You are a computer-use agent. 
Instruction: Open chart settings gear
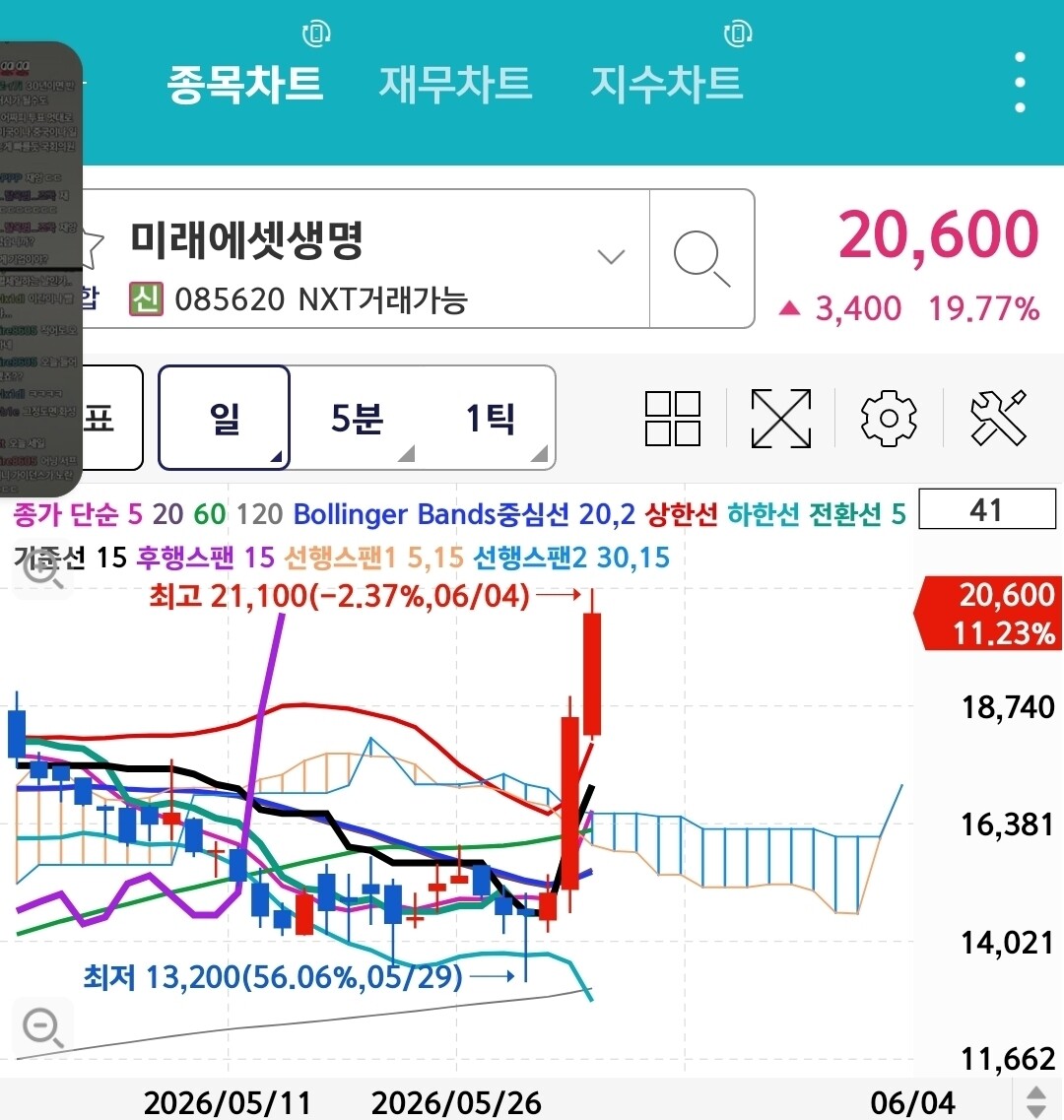[889, 419]
